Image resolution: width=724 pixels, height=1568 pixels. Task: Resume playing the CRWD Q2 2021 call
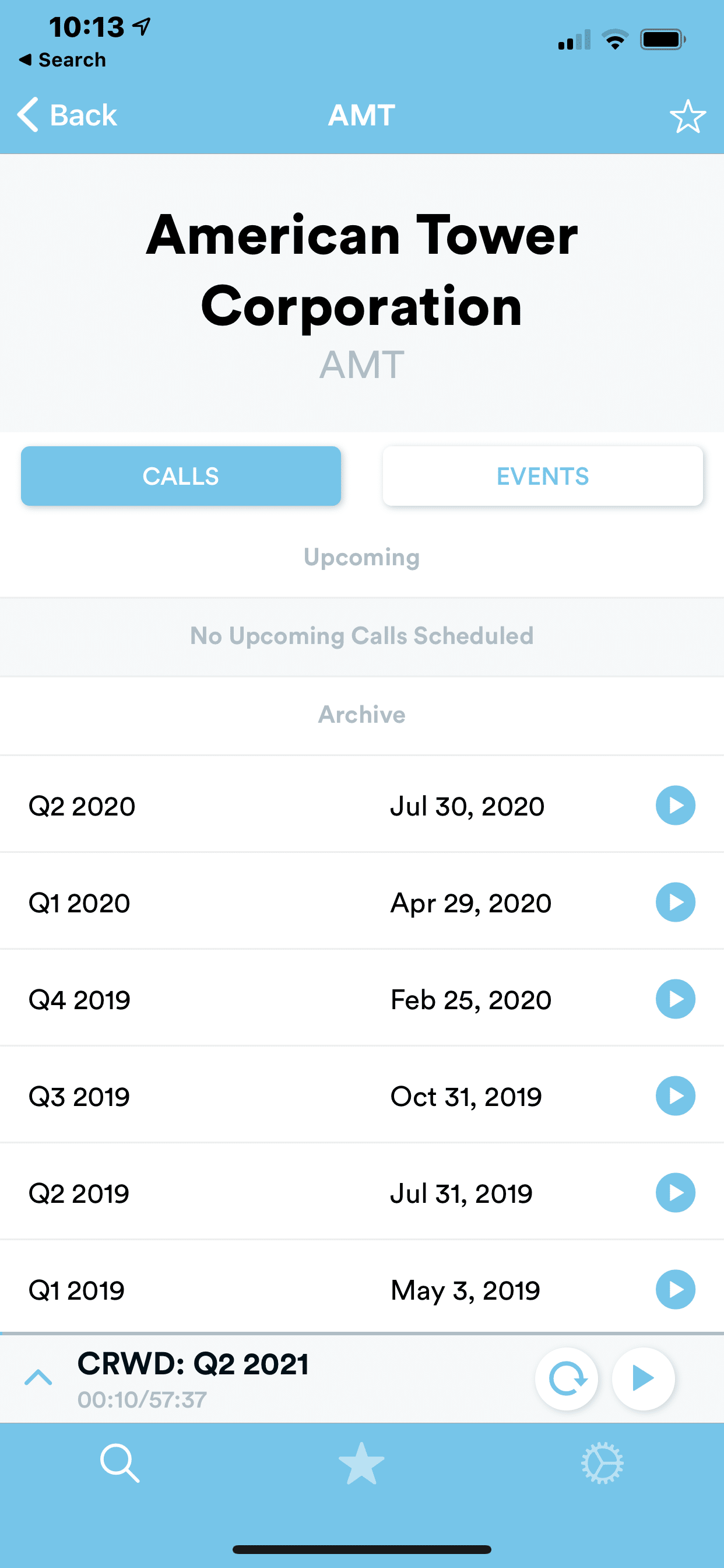point(643,1378)
